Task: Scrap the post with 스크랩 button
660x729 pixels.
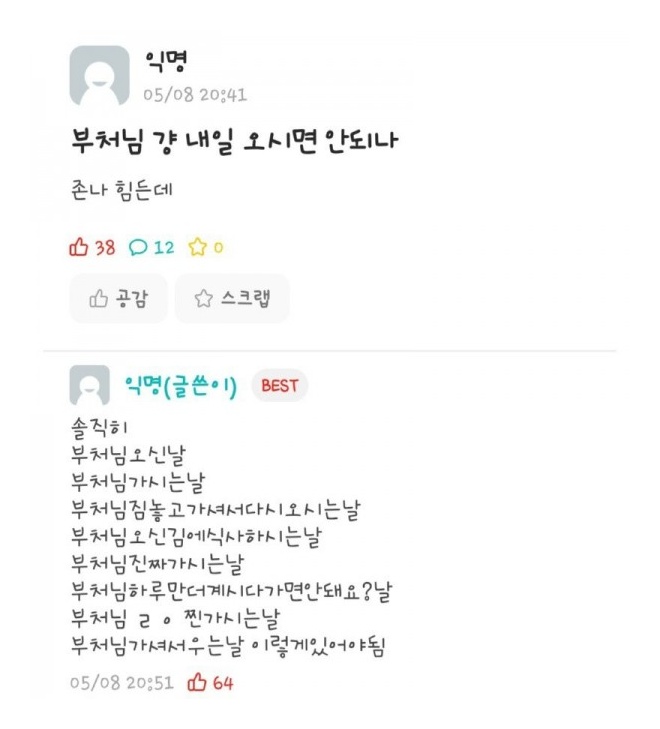Action: click(x=231, y=298)
